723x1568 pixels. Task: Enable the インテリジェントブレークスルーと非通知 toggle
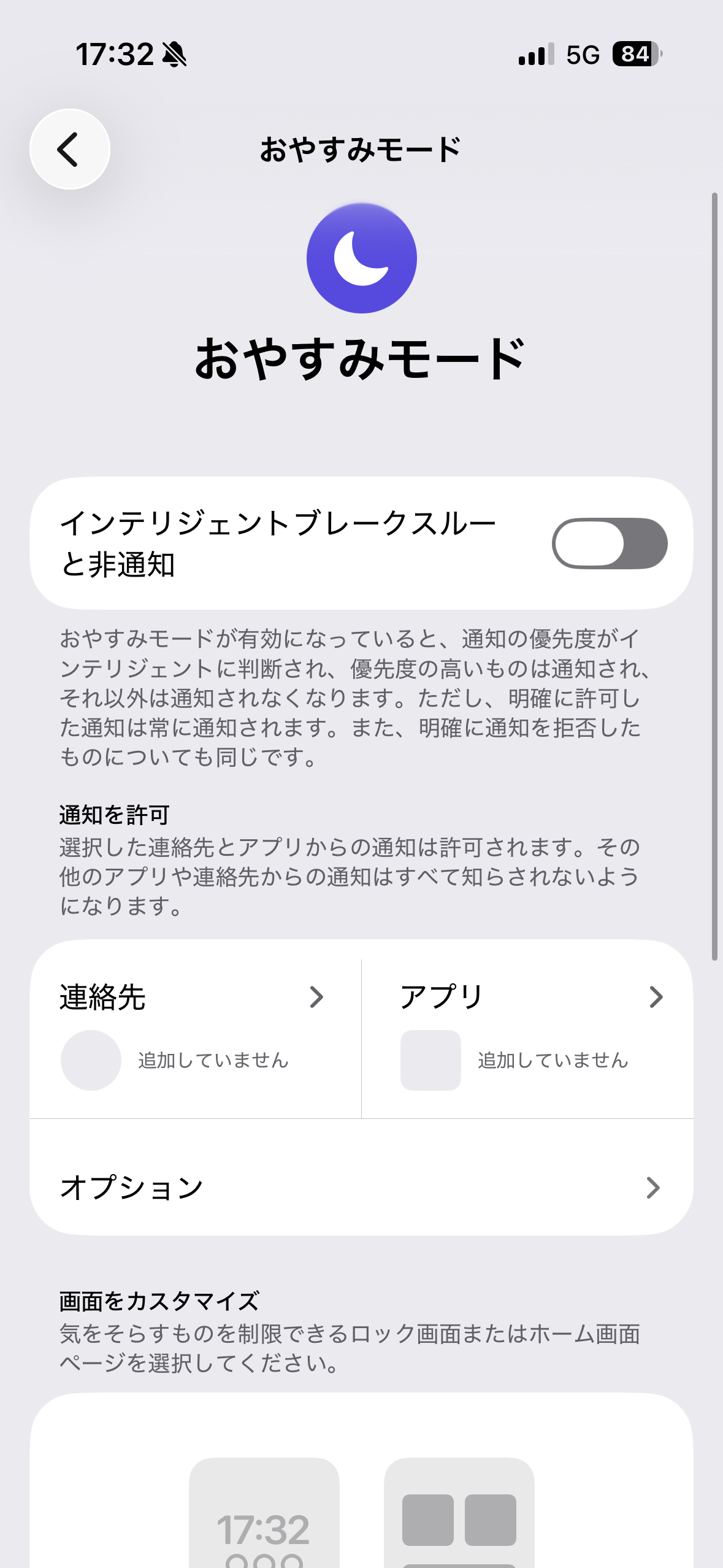(x=611, y=544)
